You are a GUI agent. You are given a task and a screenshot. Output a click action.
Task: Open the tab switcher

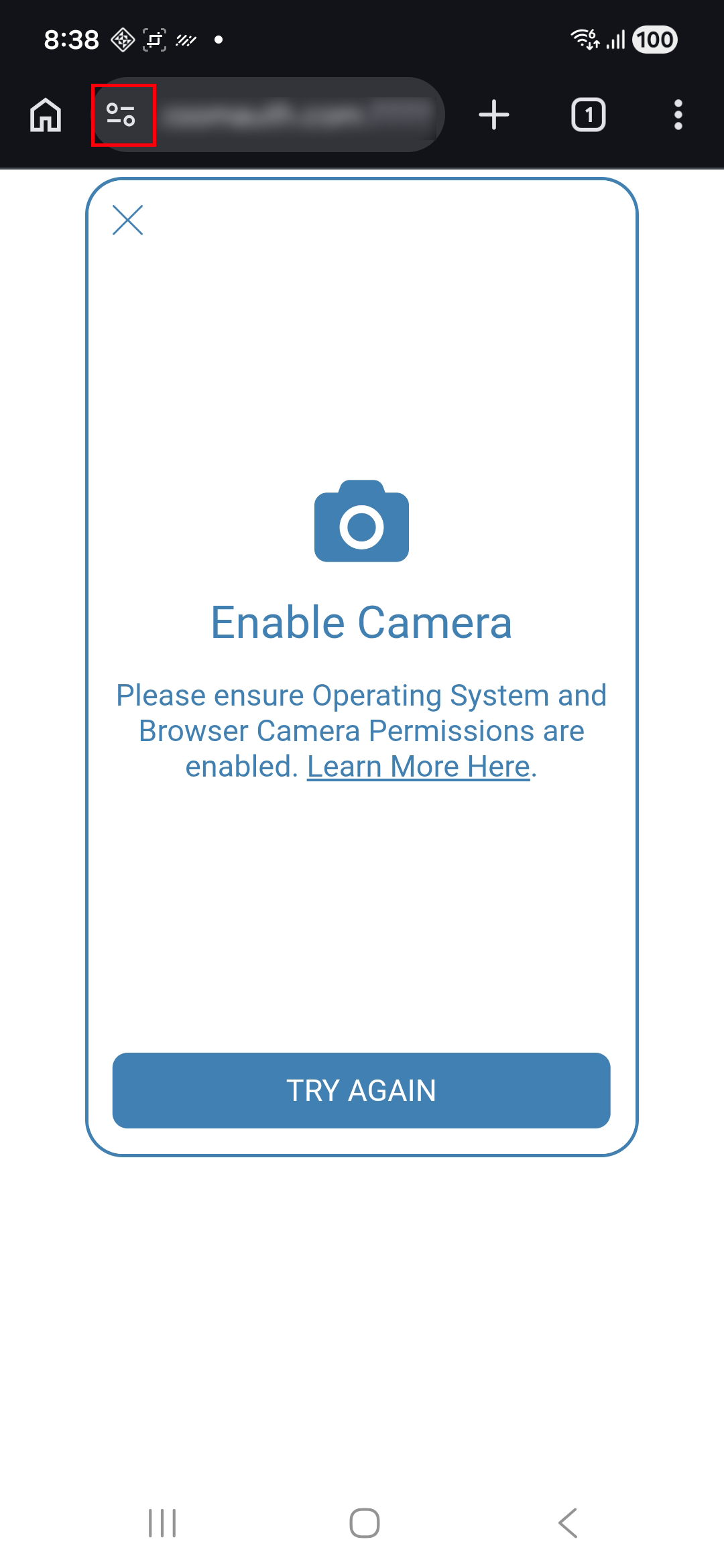coord(588,115)
